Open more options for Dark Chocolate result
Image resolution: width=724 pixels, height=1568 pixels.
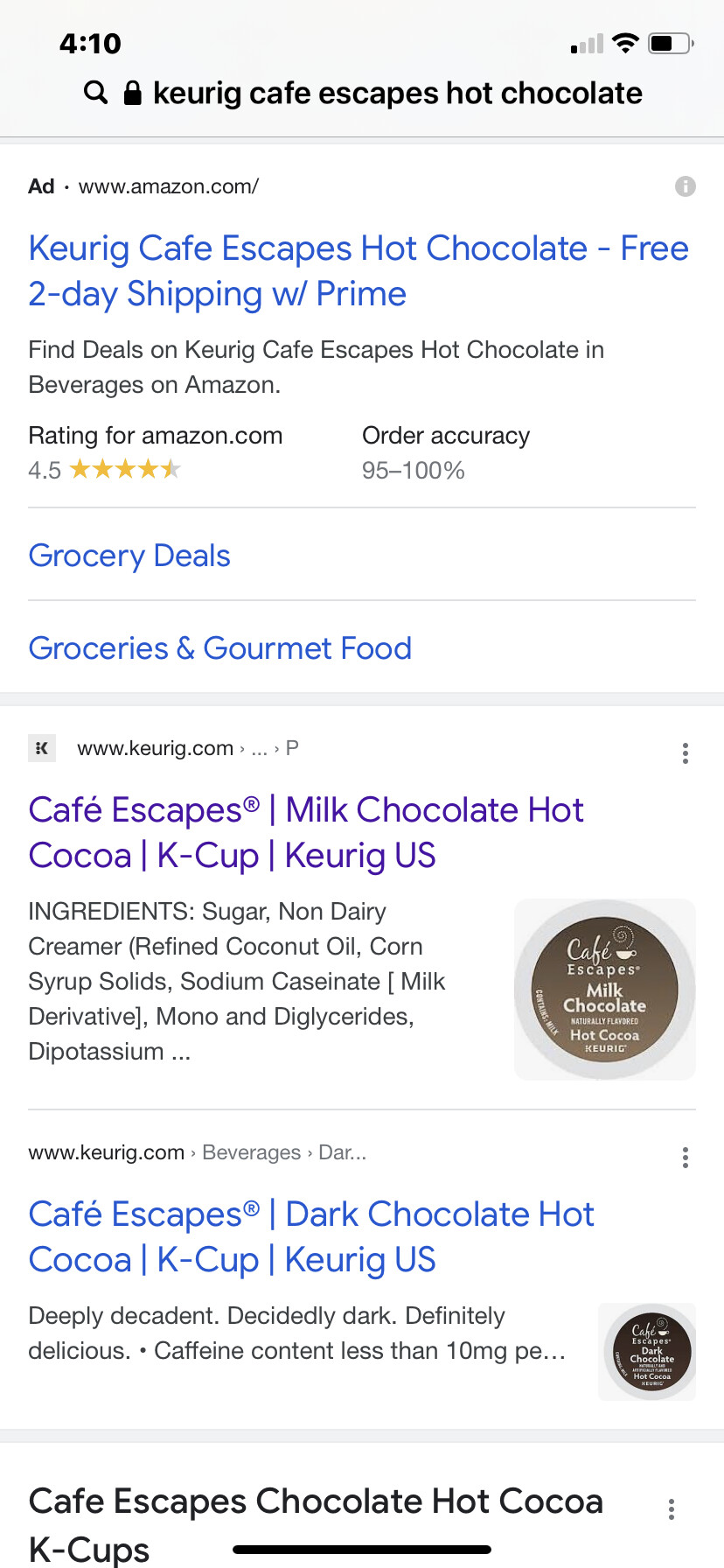click(686, 1158)
